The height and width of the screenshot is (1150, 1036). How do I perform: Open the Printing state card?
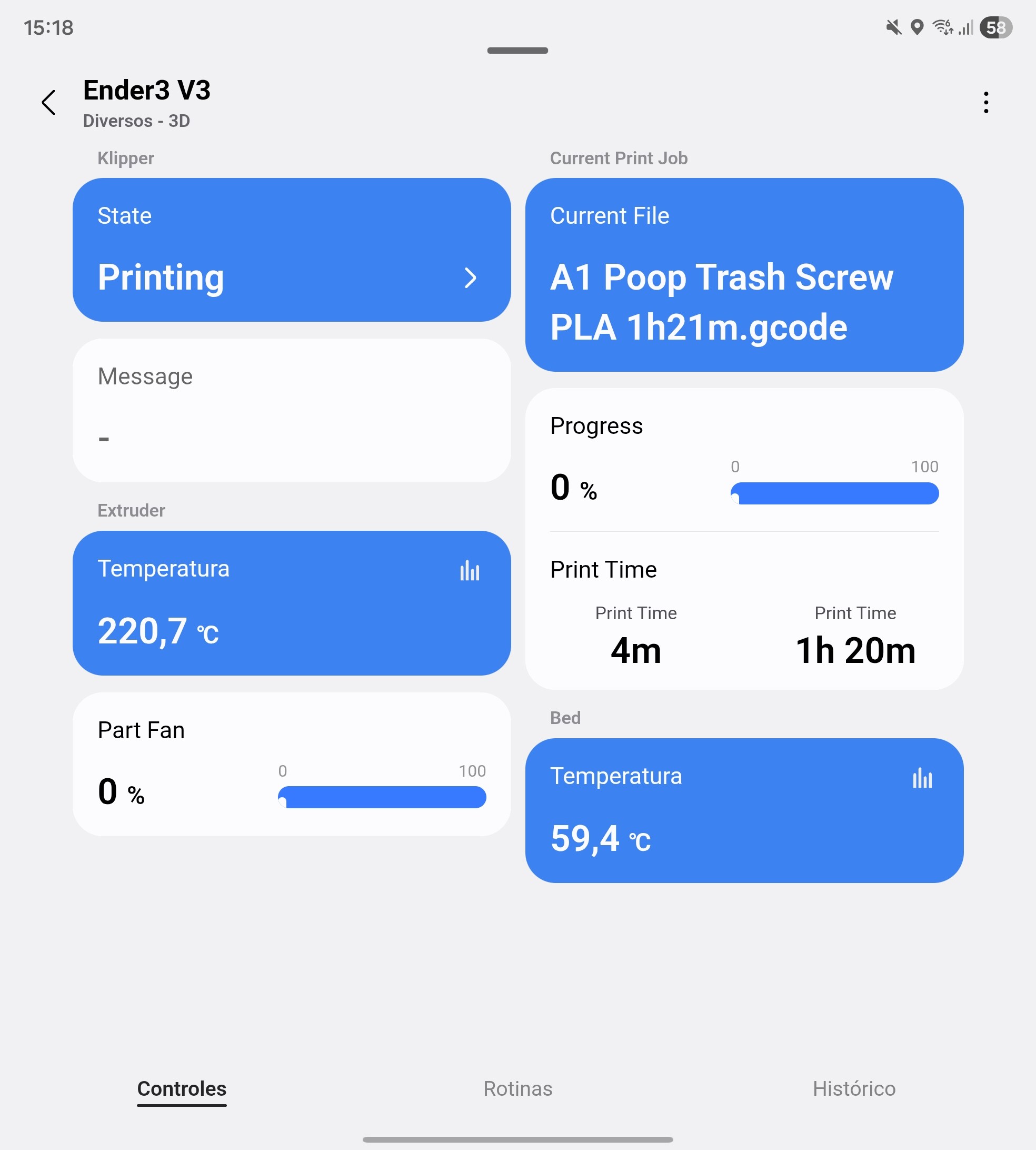[x=292, y=251]
